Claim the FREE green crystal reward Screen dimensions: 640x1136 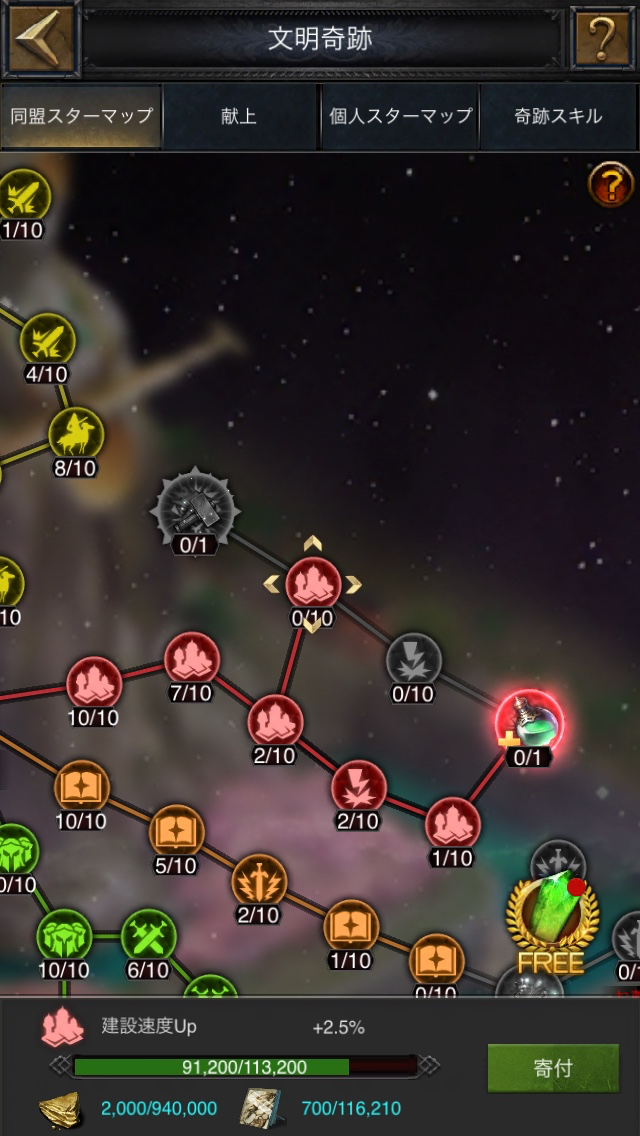551,922
